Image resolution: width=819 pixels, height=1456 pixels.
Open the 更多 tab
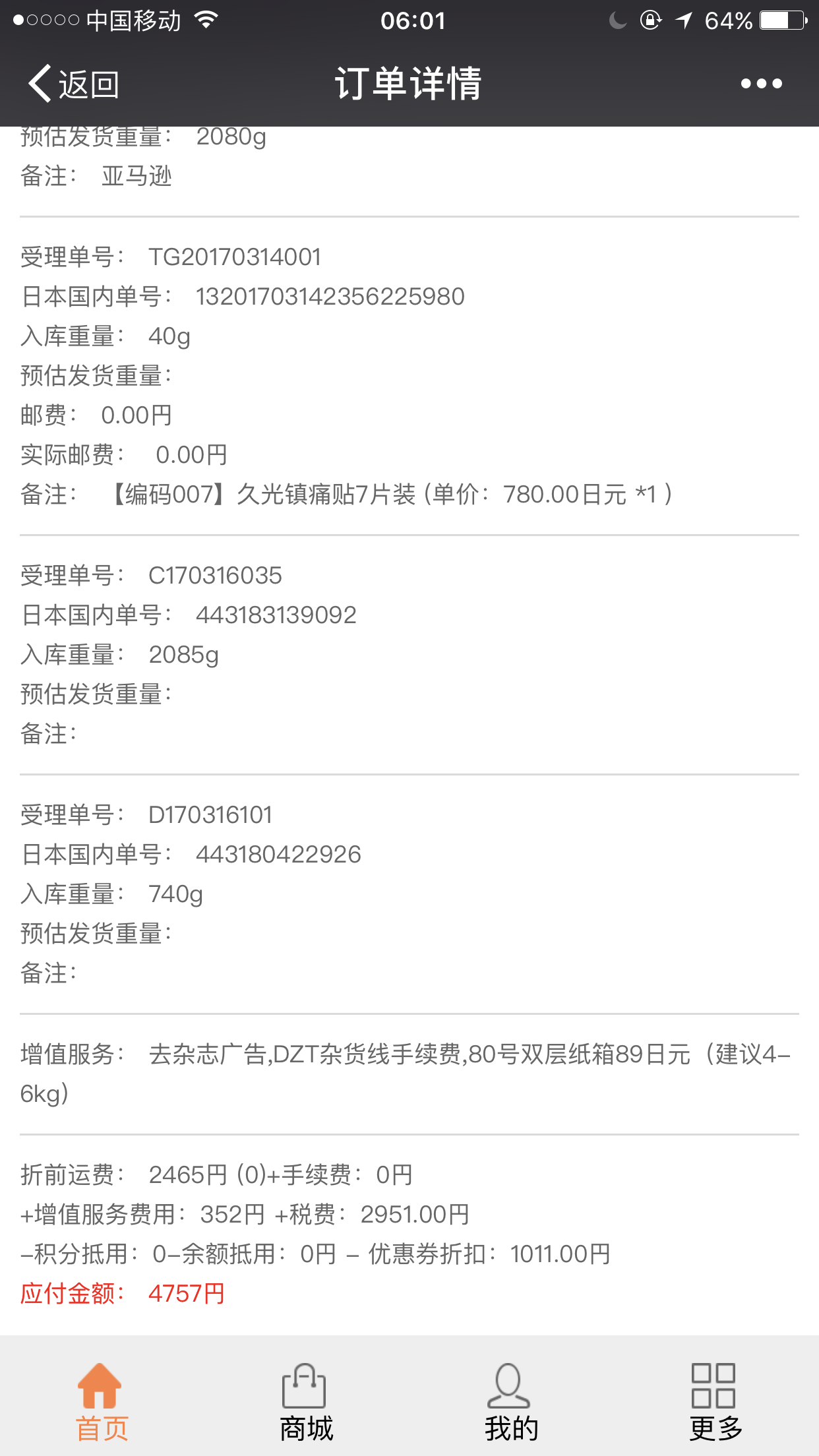click(x=715, y=1402)
